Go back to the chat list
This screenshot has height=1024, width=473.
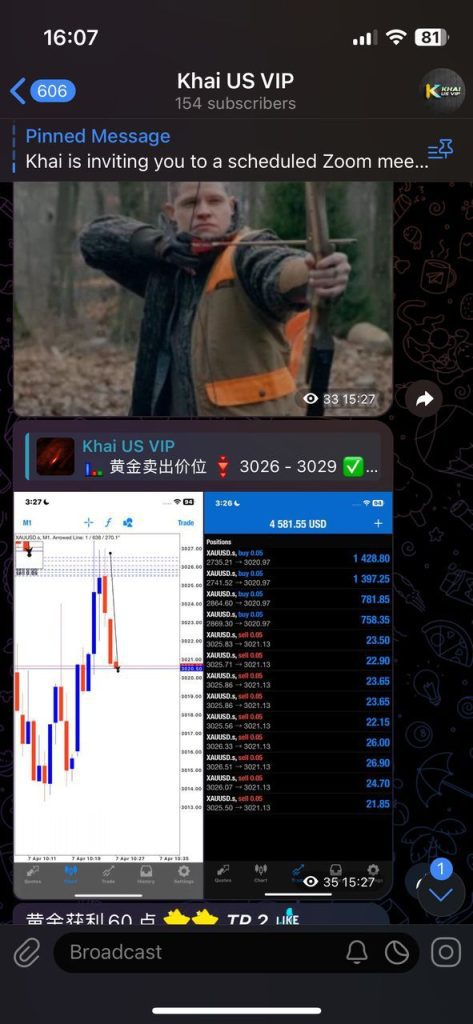(x=42, y=91)
